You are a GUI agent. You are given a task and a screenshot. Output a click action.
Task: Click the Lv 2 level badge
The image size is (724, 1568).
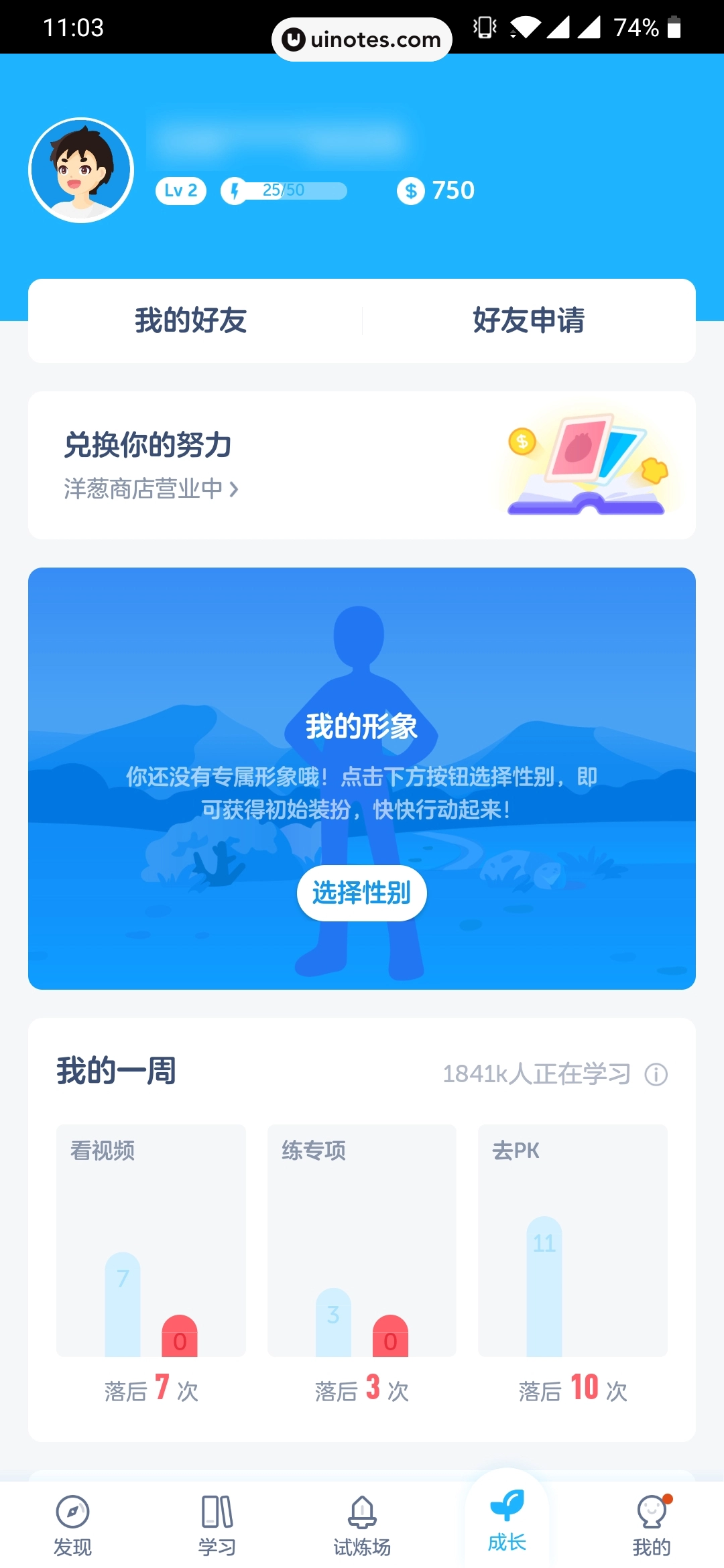click(x=180, y=190)
